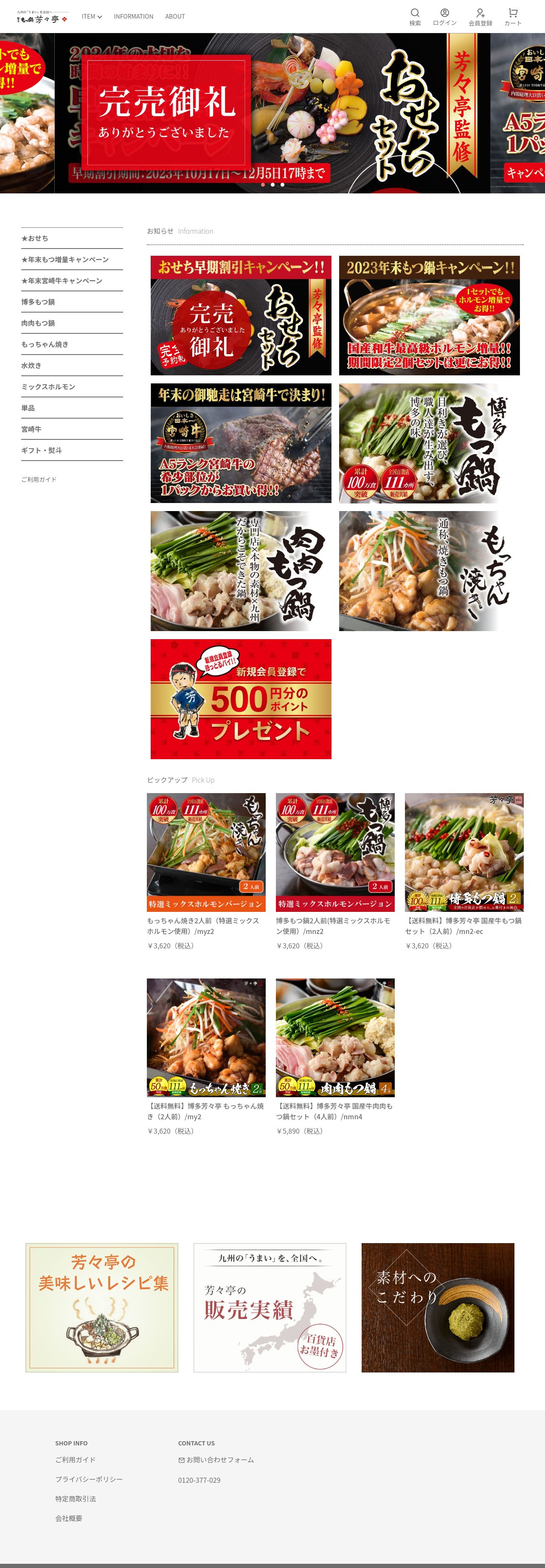This screenshot has width=545, height=1568.
Task: Open the INFORMATION menu item
Action: (x=133, y=17)
